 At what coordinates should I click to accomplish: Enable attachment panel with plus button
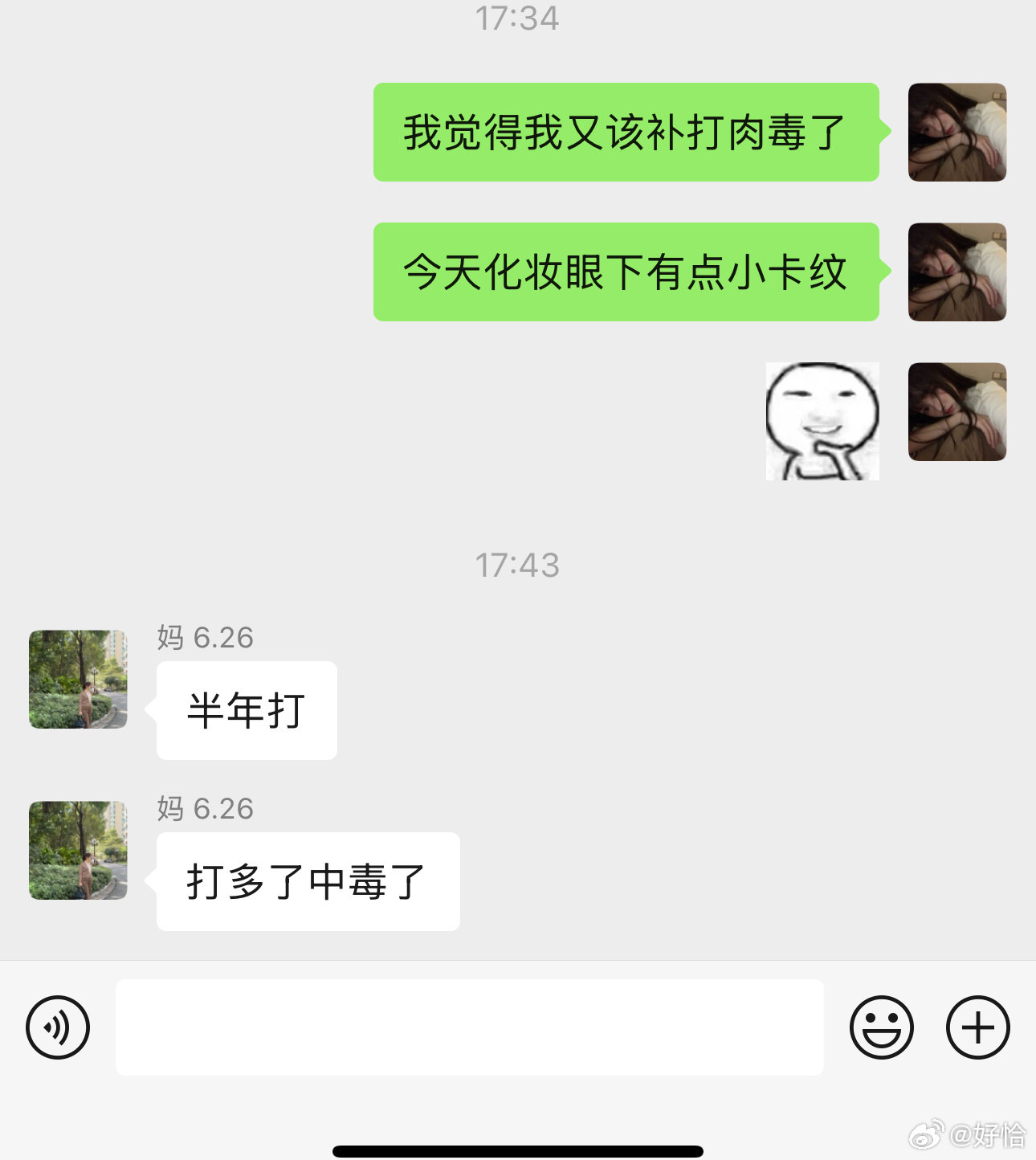tap(977, 1027)
